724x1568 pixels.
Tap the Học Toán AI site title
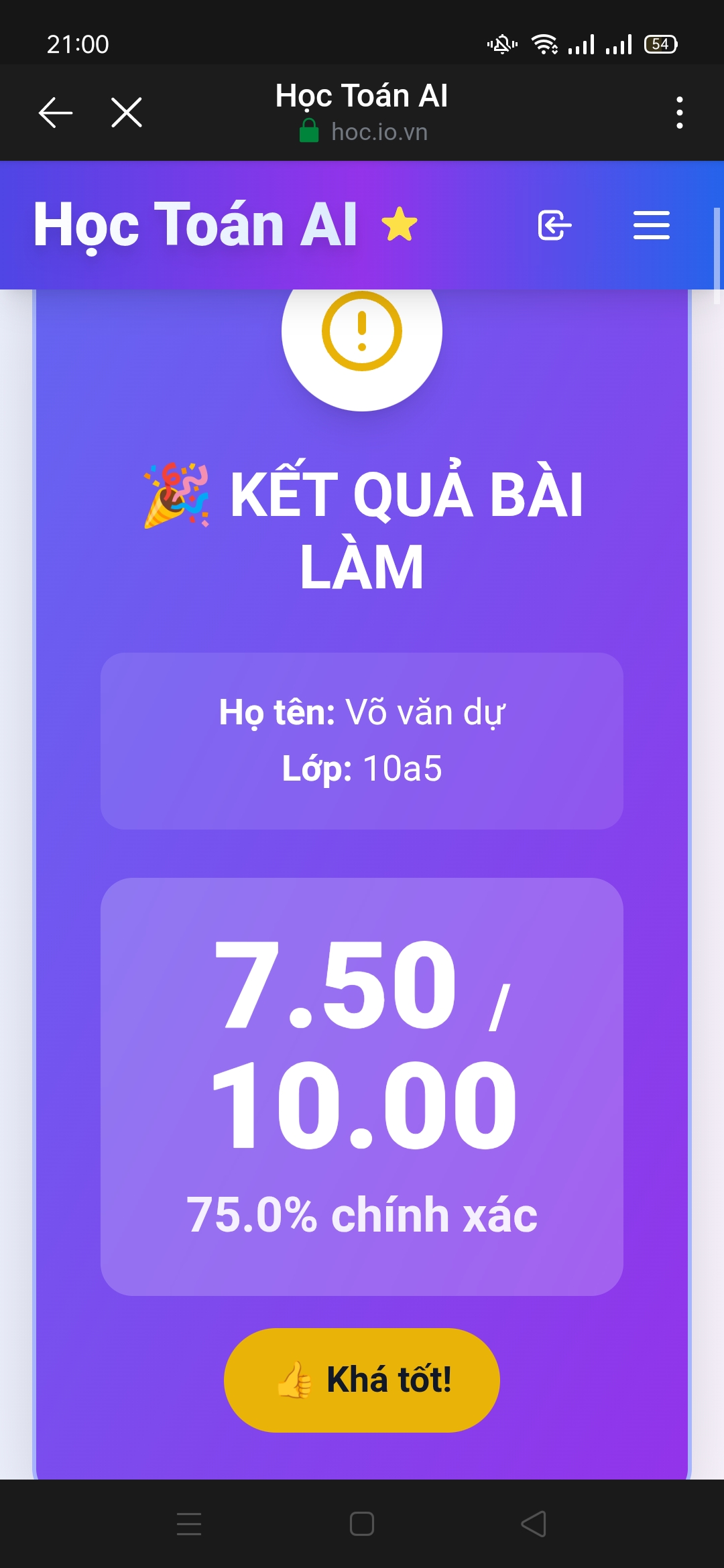pyautogui.click(x=195, y=225)
